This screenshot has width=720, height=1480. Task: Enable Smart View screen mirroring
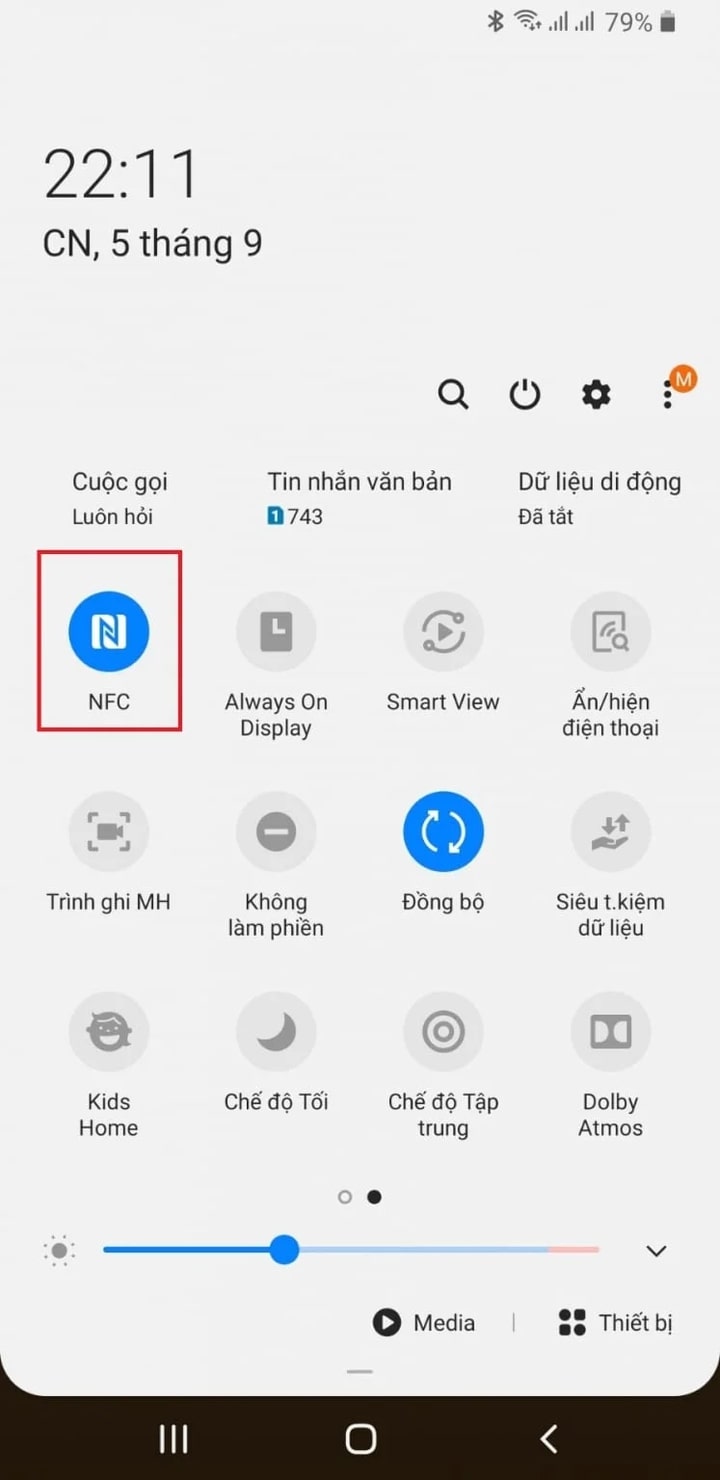443,630
